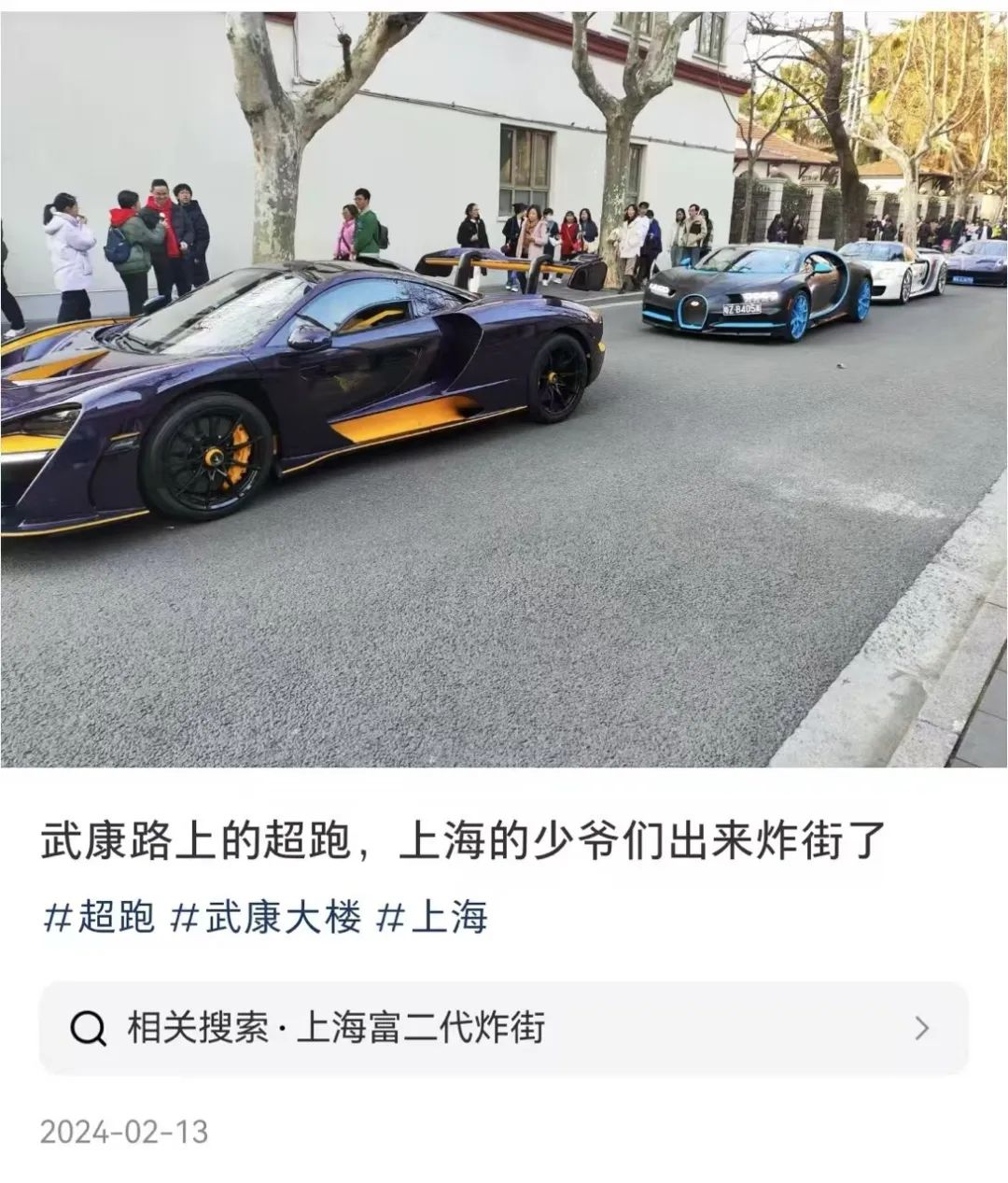Open related search 上海富二代炸街
Image resolution: width=1008 pixels, height=1183 pixels.
click(503, 1028)
